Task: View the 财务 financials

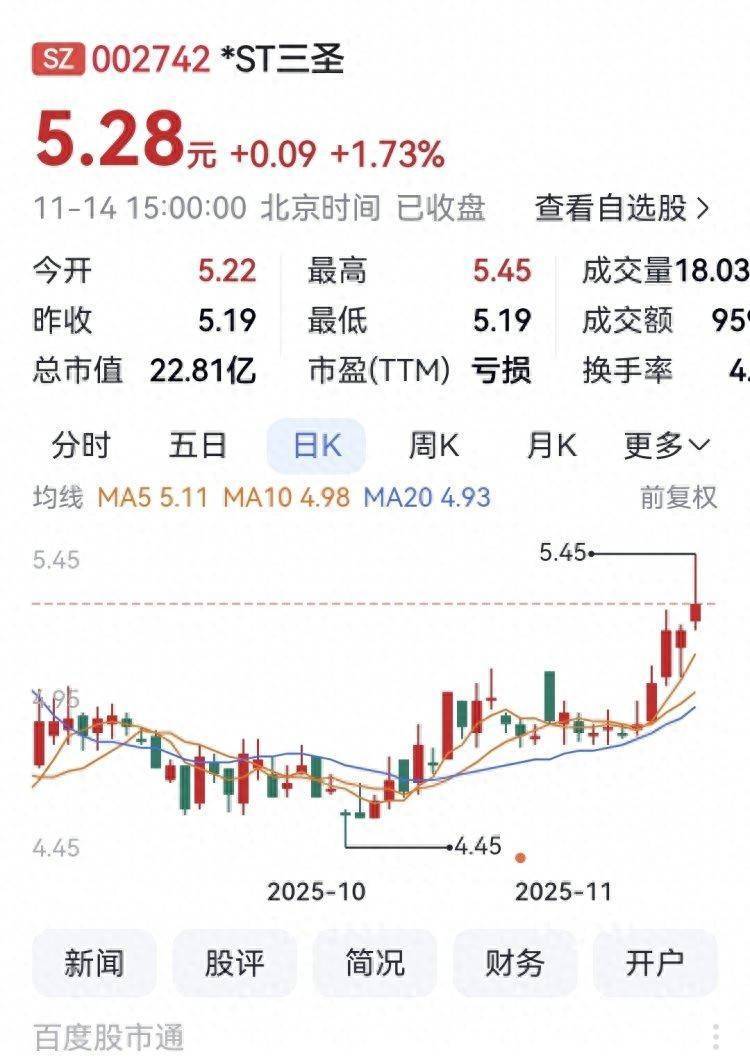Action: tap(515, 963)
